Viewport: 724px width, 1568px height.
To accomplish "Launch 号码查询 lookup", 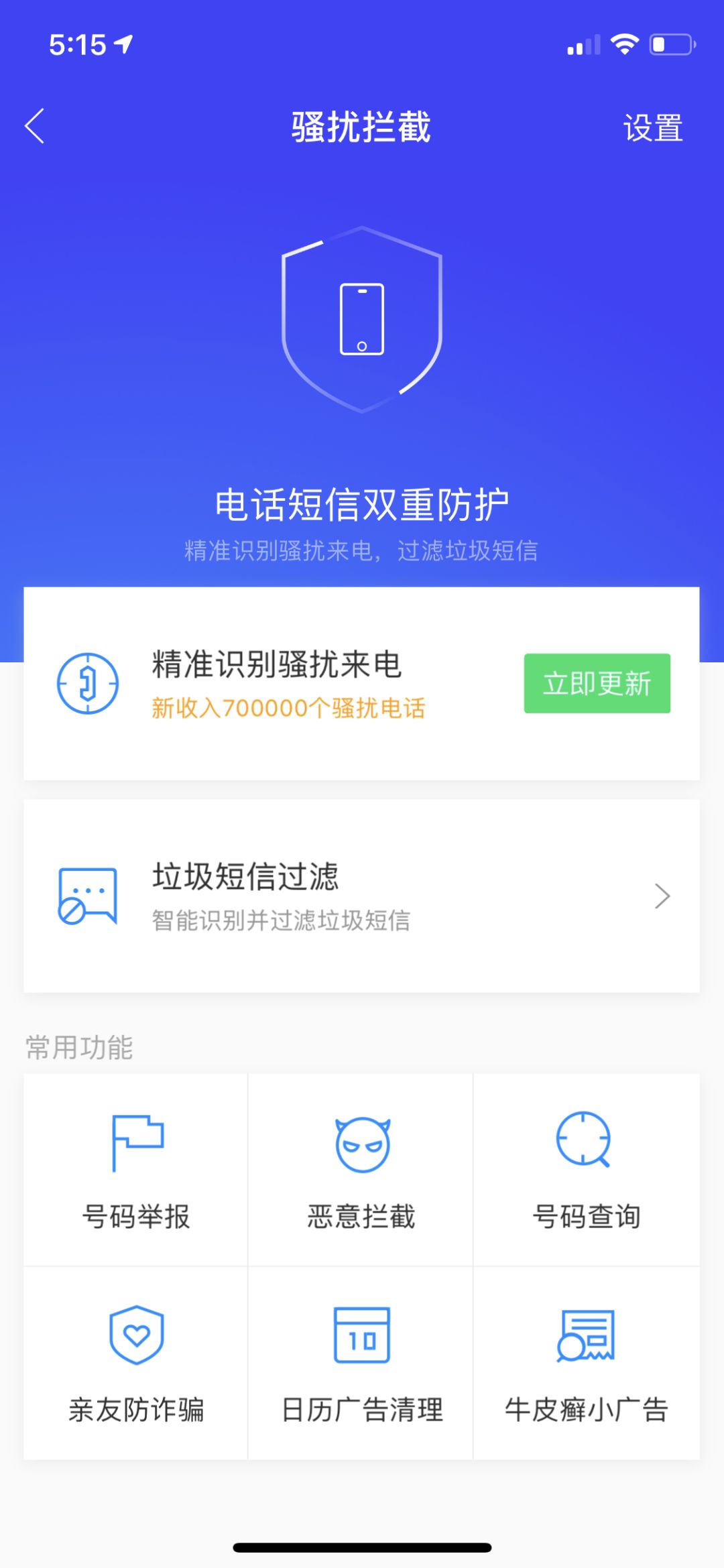I will 586,1170.
